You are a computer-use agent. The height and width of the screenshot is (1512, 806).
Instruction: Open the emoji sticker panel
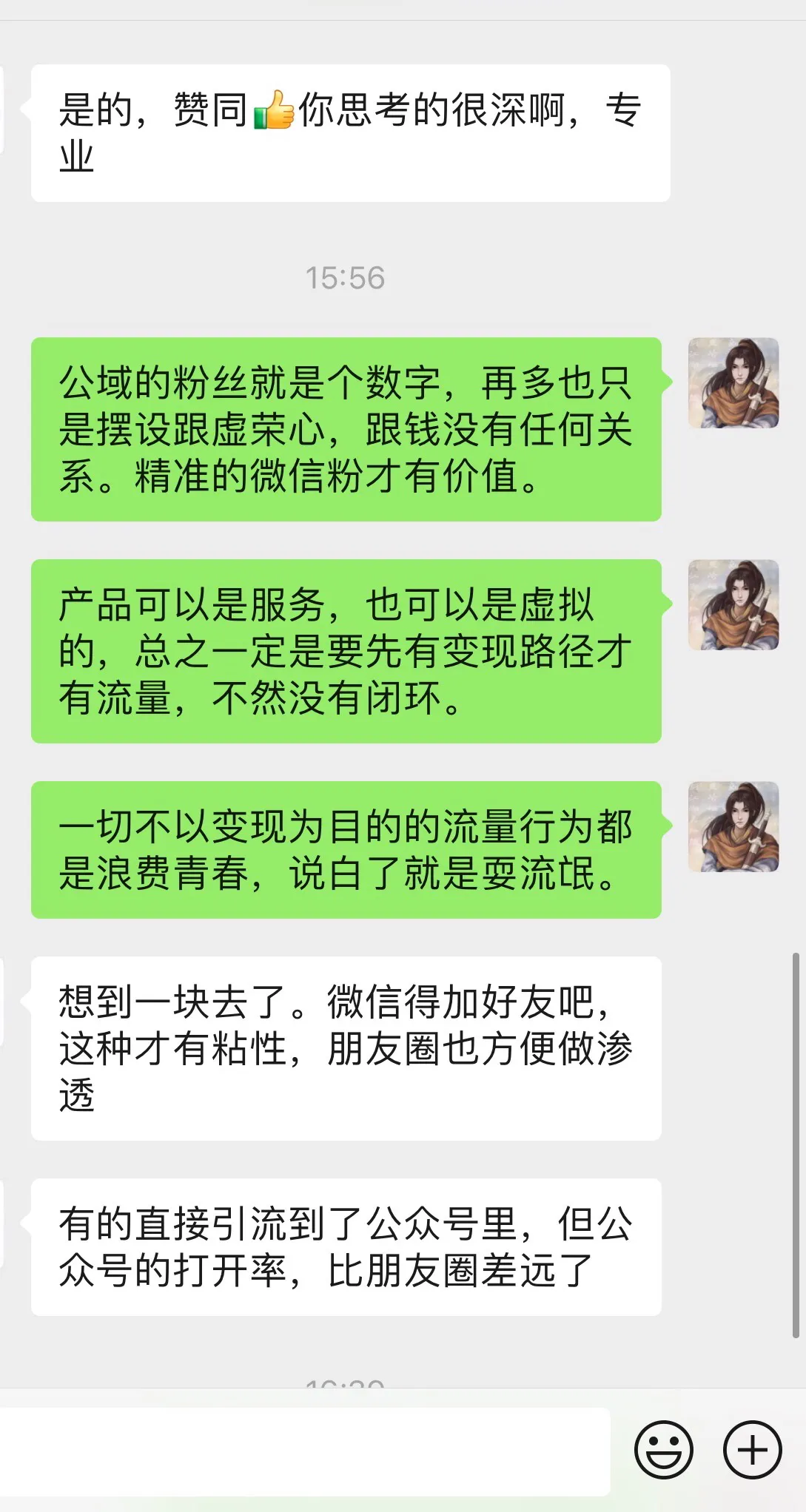[663, 1449]
